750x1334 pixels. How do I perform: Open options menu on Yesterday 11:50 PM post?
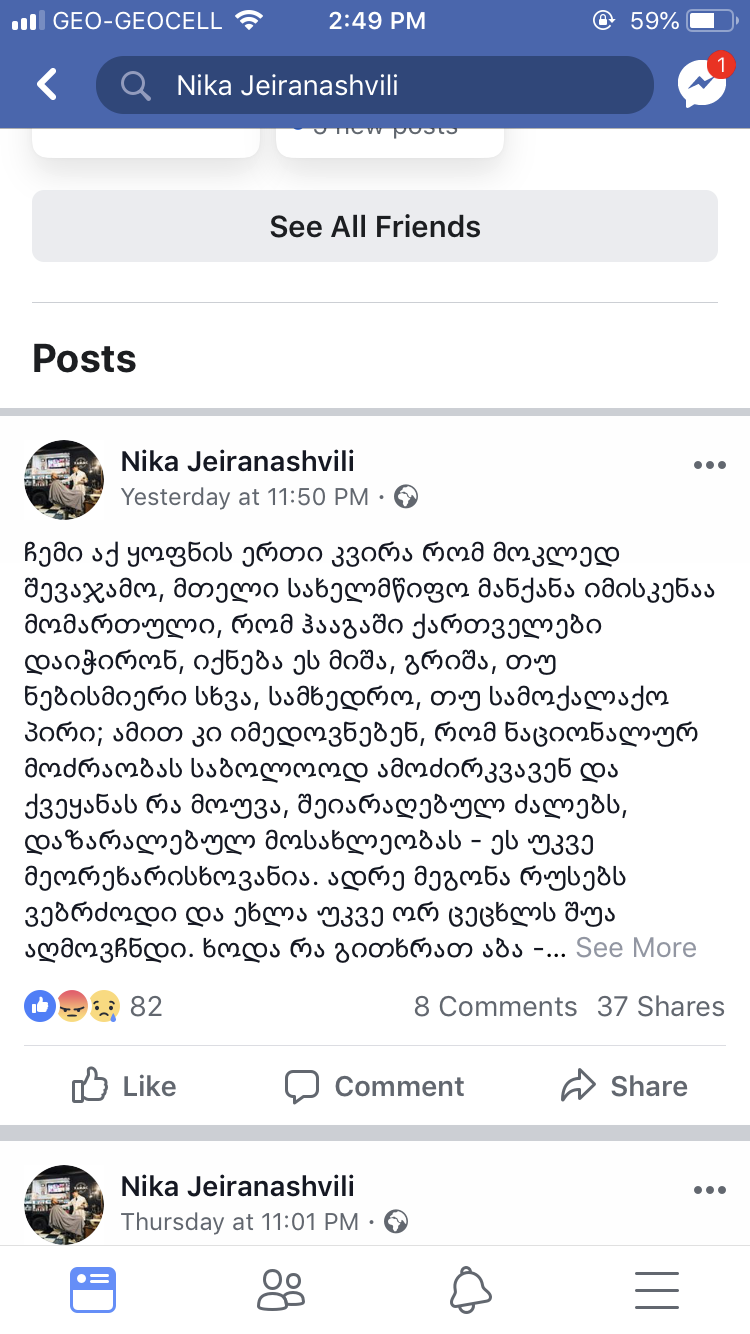pyautogui.click(x=709, y=465)
